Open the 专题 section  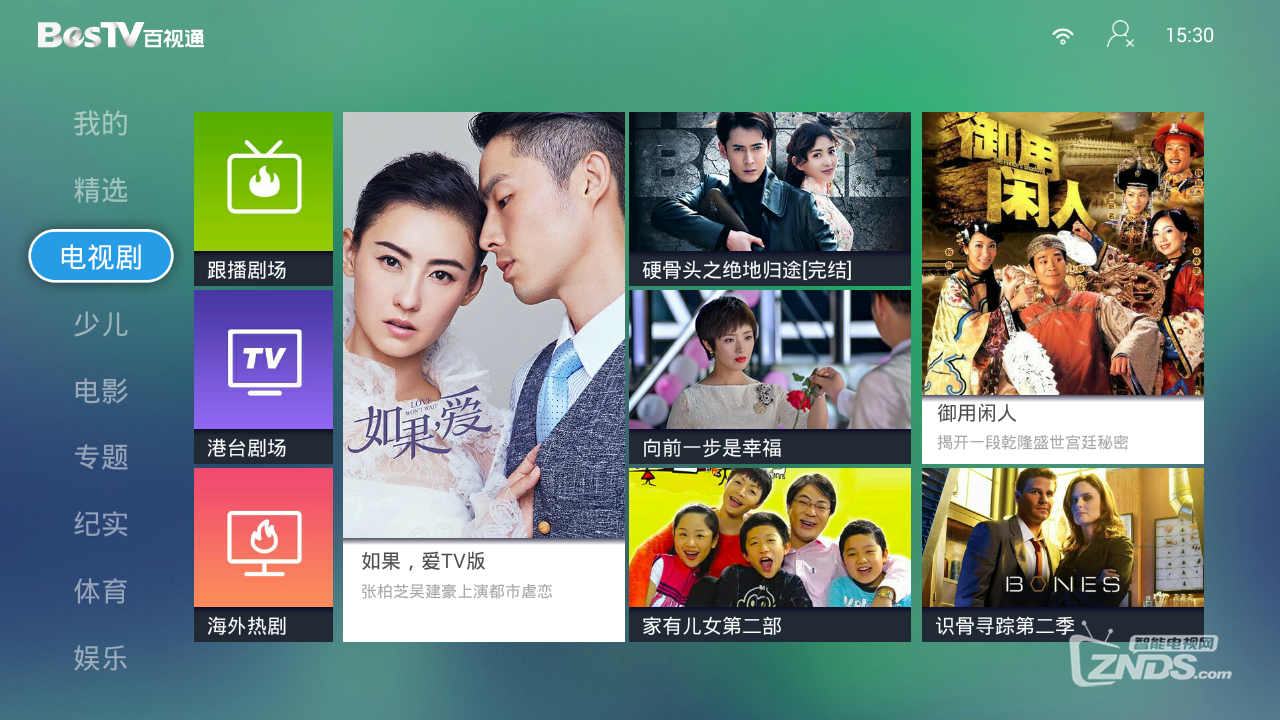101,457
